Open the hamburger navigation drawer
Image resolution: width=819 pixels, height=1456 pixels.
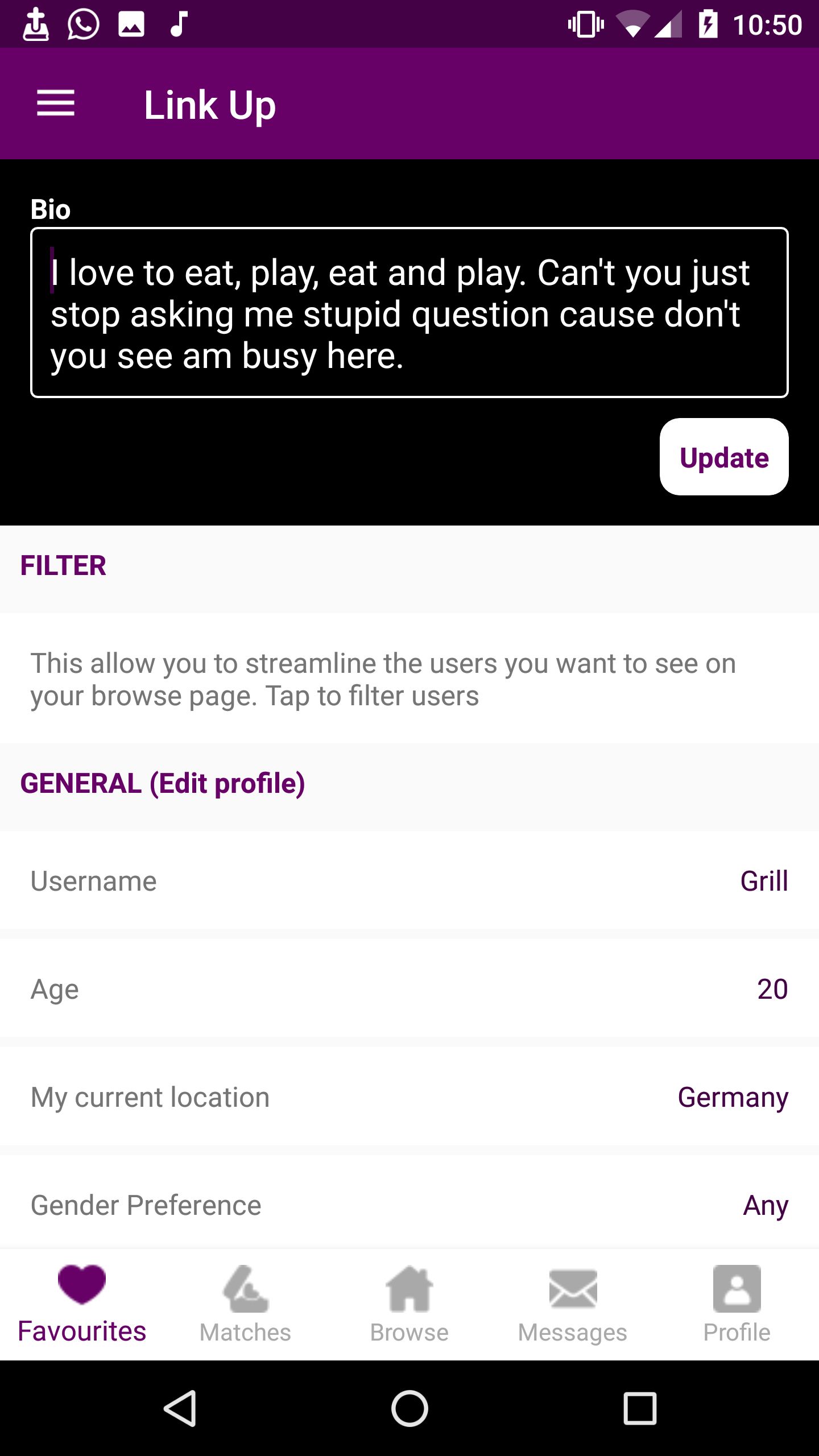point(56,104)
